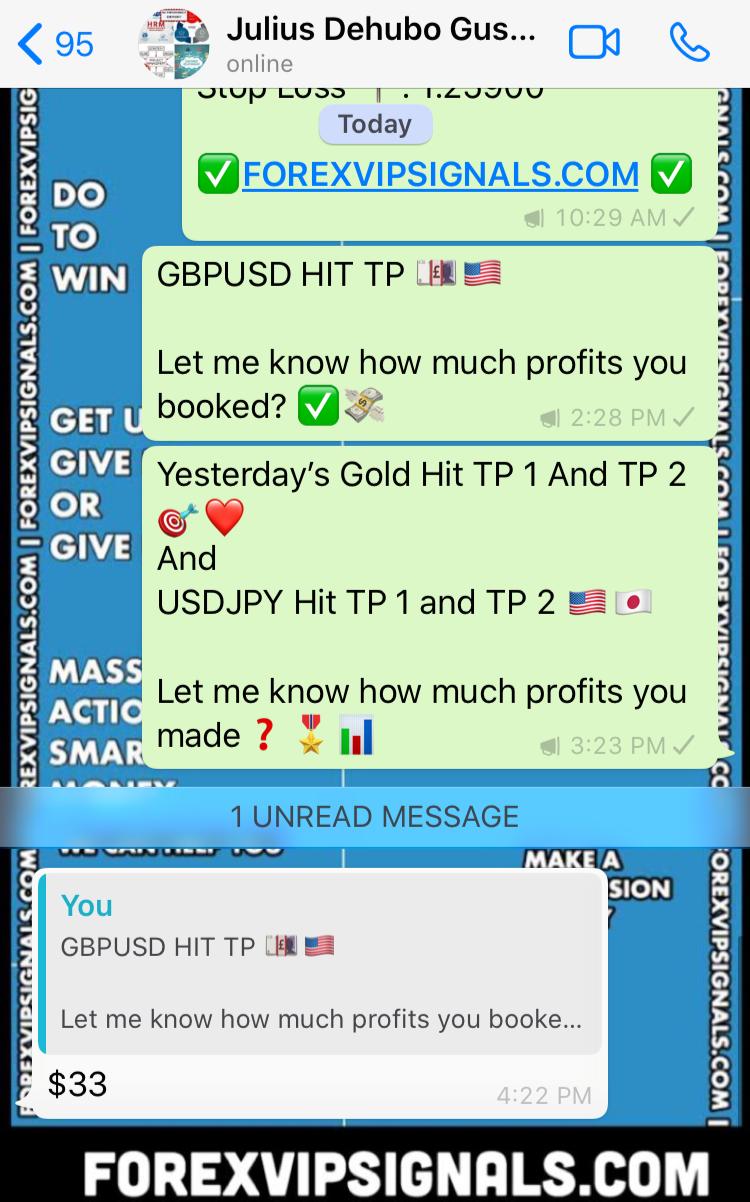Start a video call with Julius
The image size is (750, 1202).
tap(594, 43)
